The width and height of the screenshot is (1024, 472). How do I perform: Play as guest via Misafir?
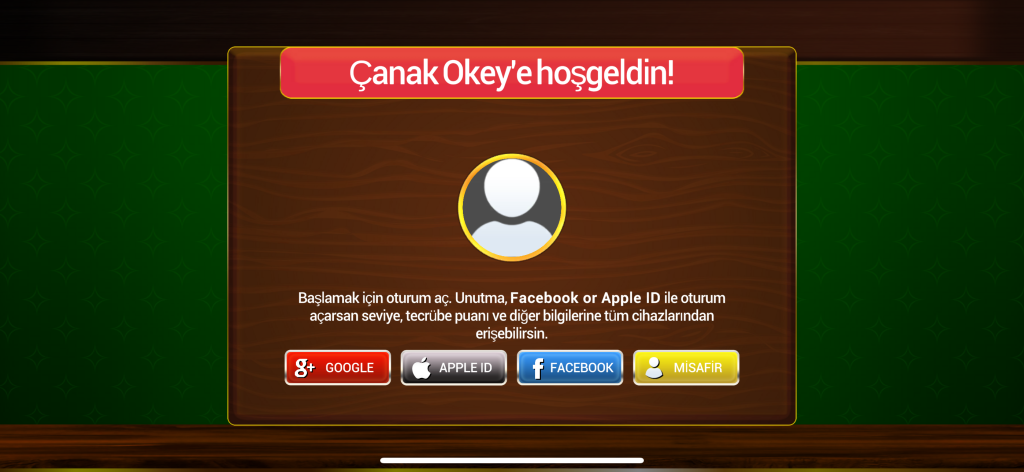click(686, 367)
